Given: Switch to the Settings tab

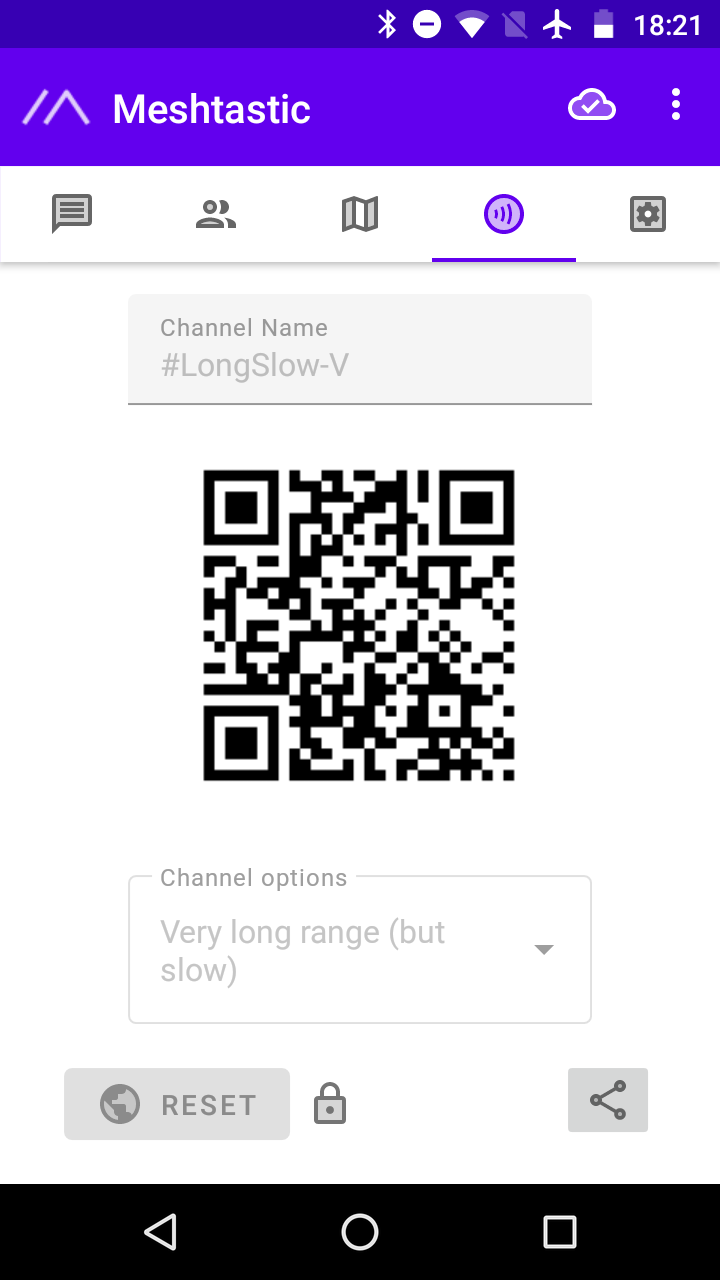Looking at the screenshot, I should [648, 214].
